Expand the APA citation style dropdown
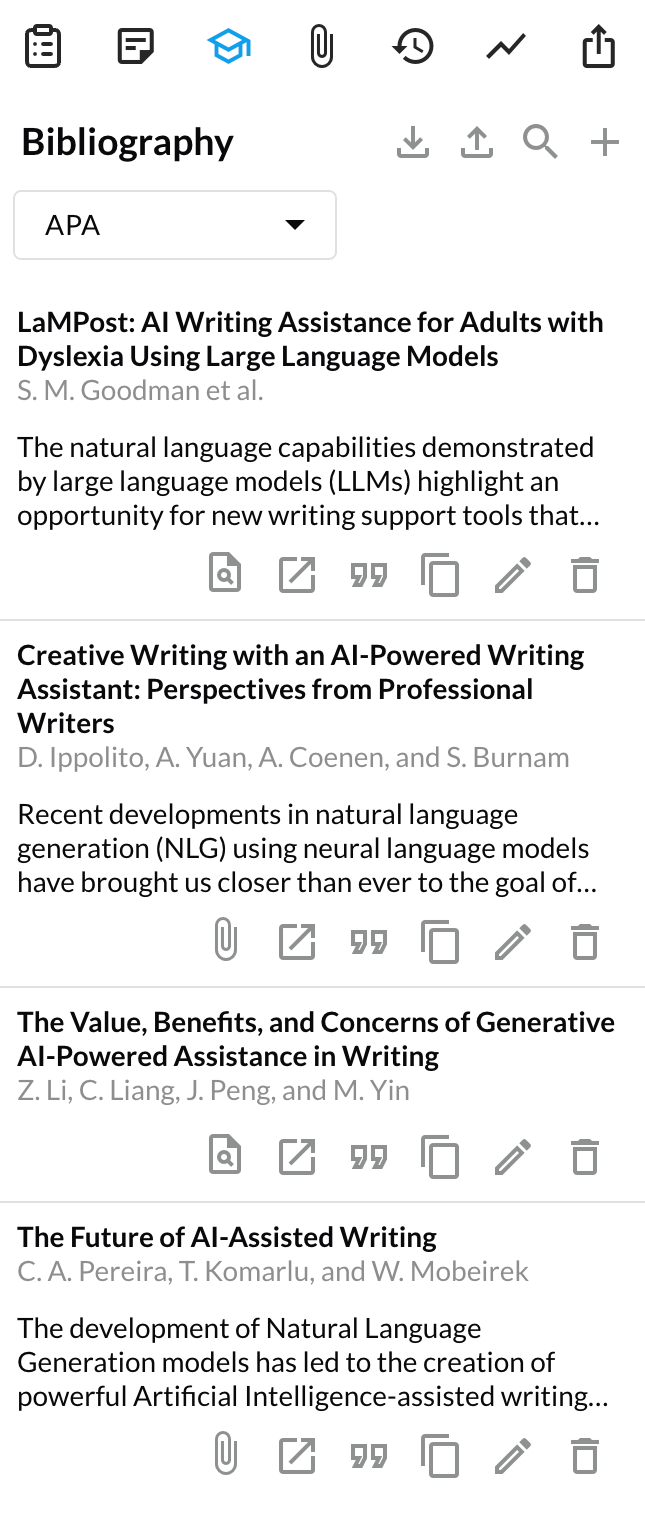This screenshot has width=645, height=1522. click(x=175, y=226)
